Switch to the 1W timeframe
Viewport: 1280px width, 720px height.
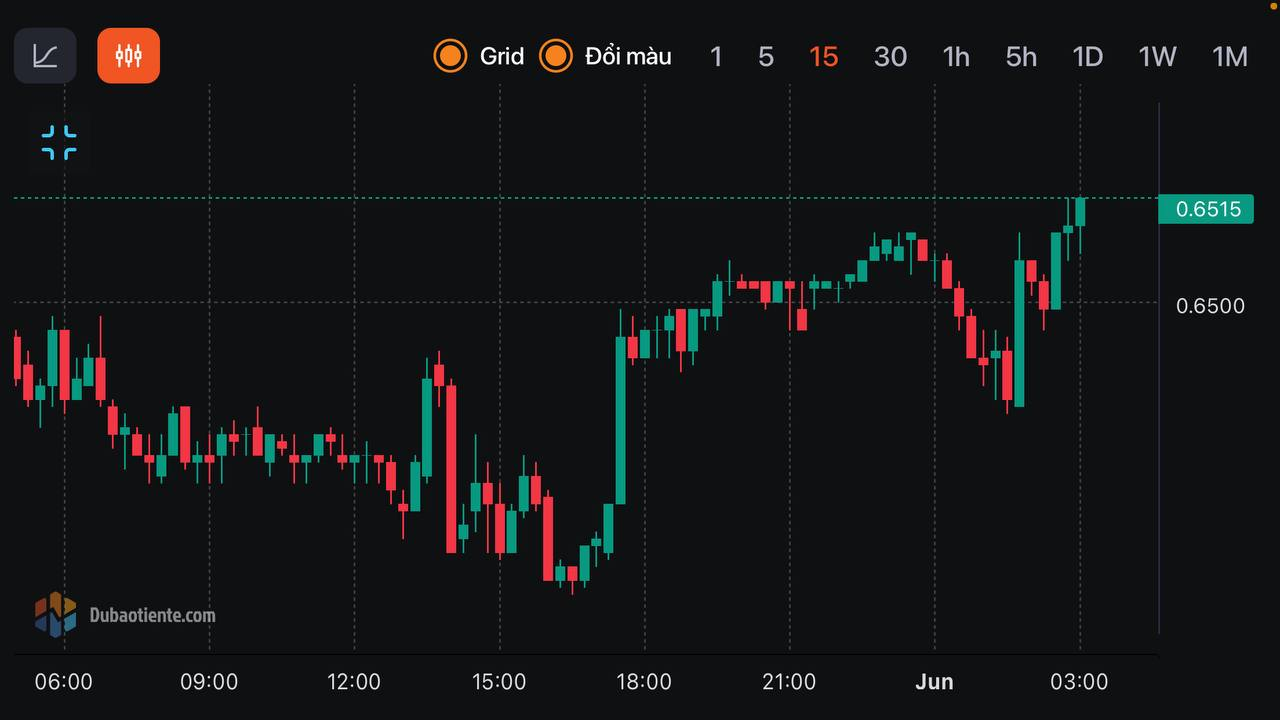pyautogui.click(x=1157, y=57)
